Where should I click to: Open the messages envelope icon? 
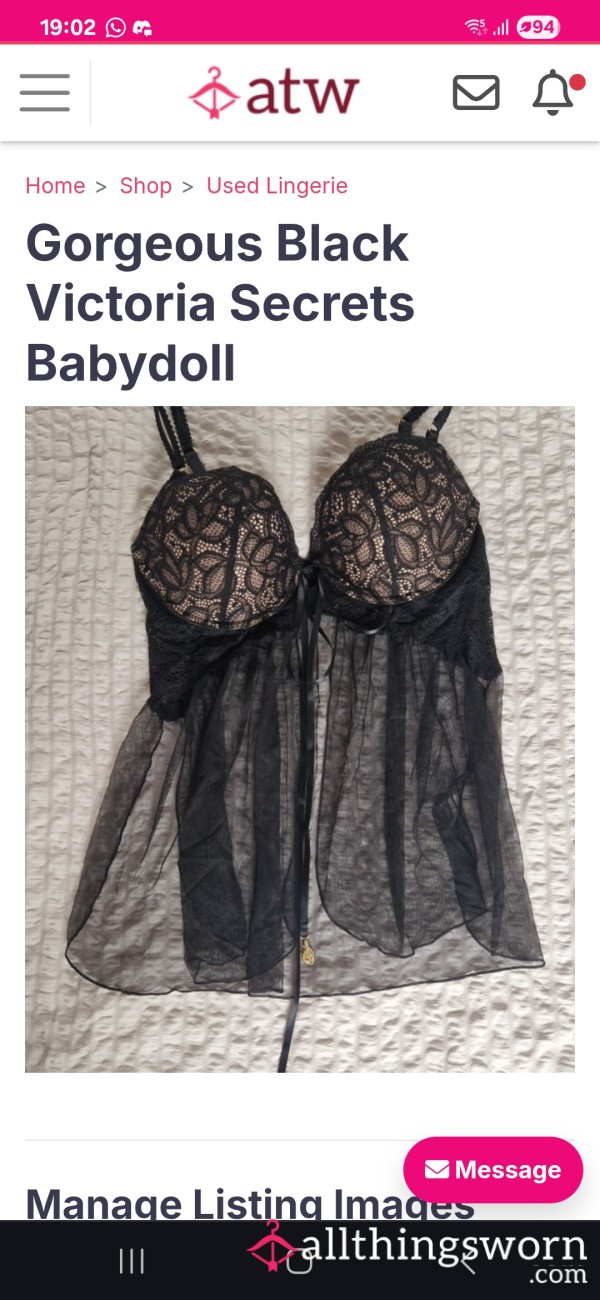click(x=476, y=93)
